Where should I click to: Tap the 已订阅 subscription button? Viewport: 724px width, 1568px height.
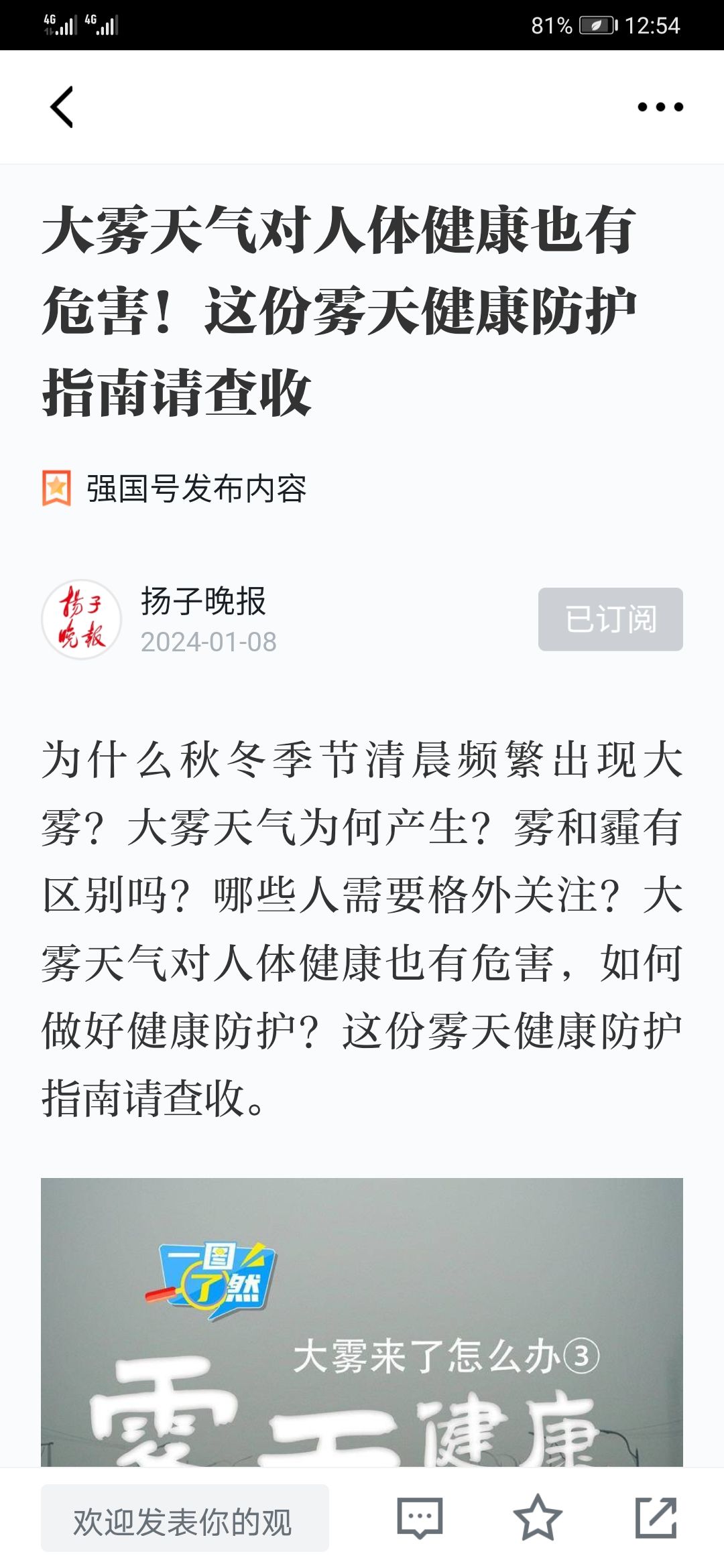pos(611,619)
